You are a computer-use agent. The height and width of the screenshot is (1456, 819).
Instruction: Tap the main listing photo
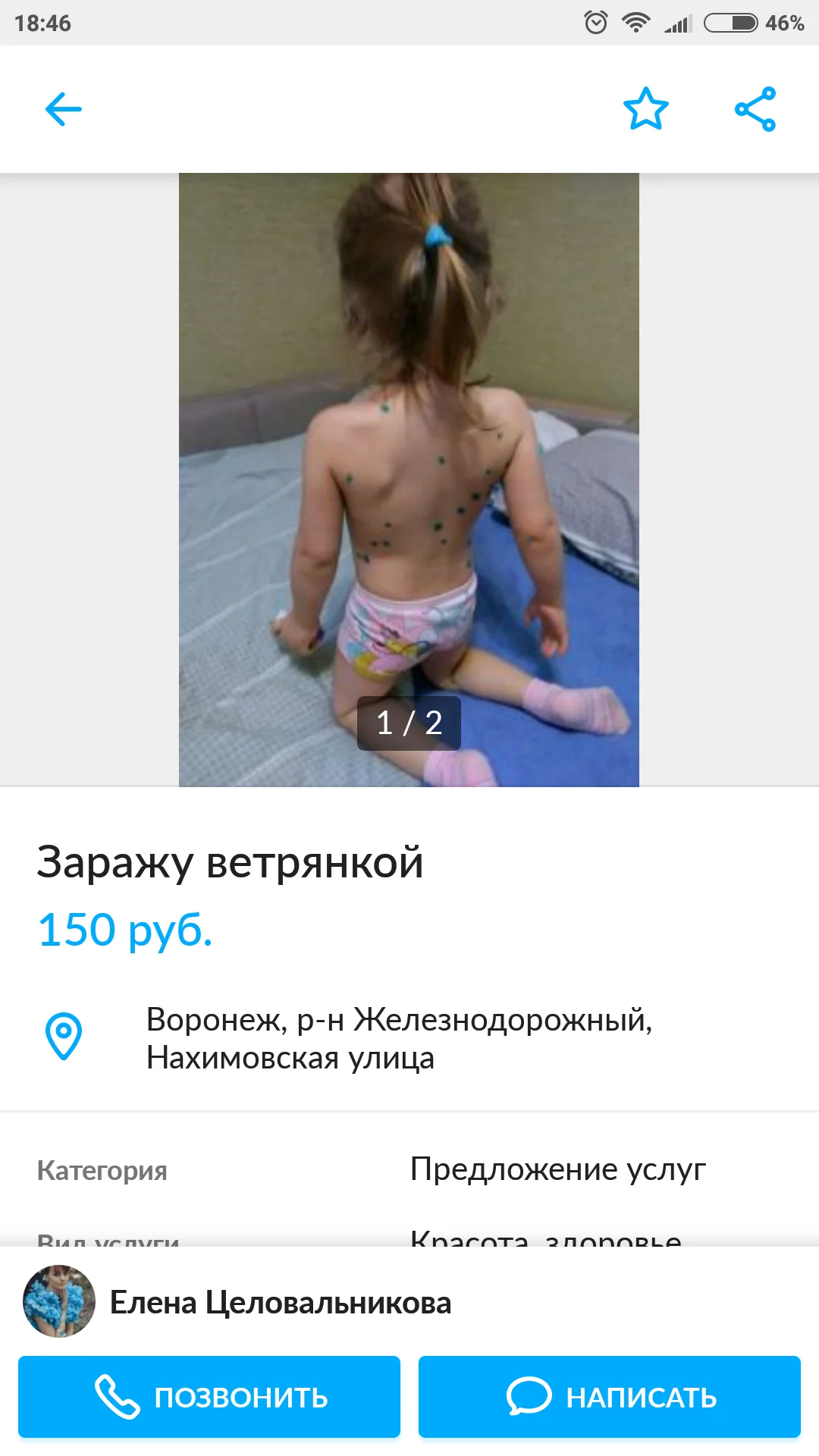[409, 478]
